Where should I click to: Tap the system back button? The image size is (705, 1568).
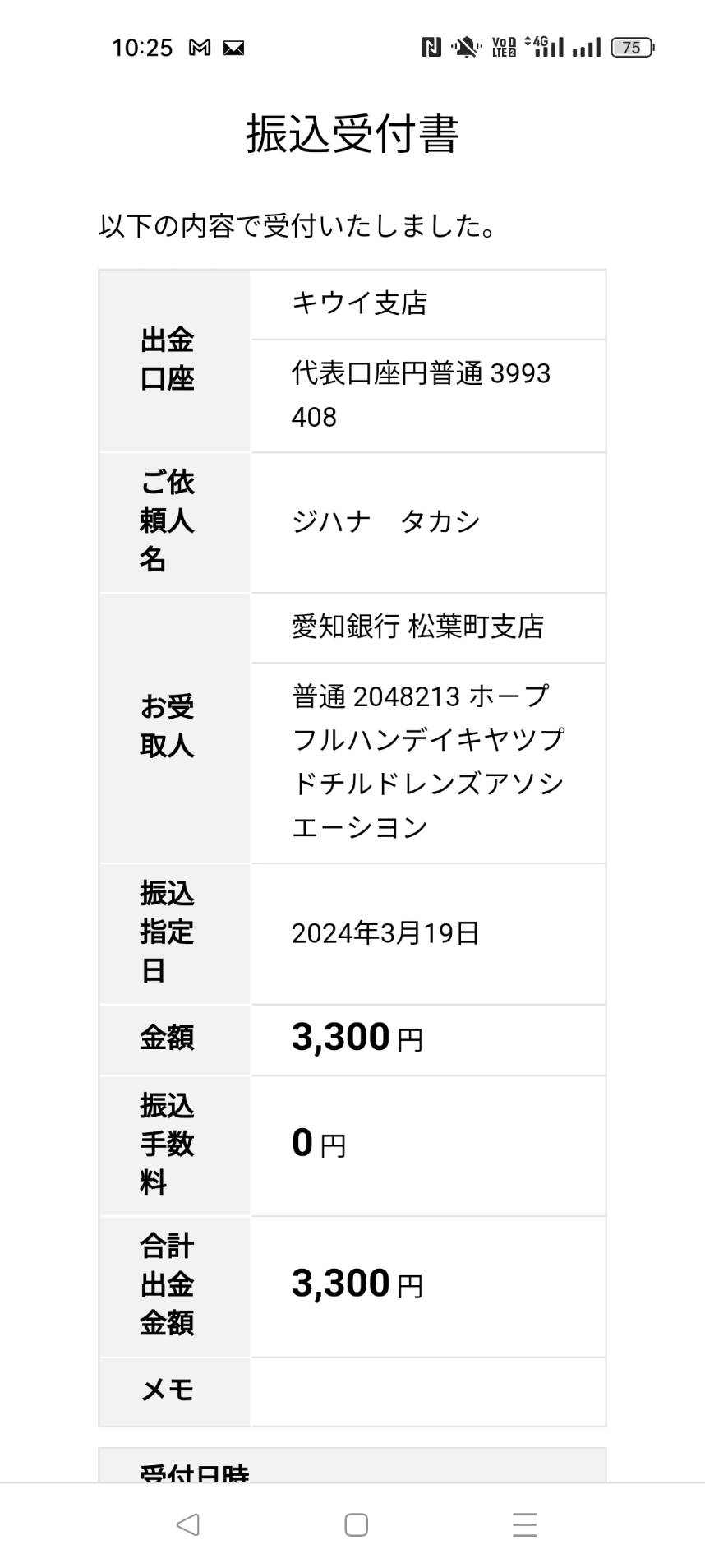tap(188, 1524)
